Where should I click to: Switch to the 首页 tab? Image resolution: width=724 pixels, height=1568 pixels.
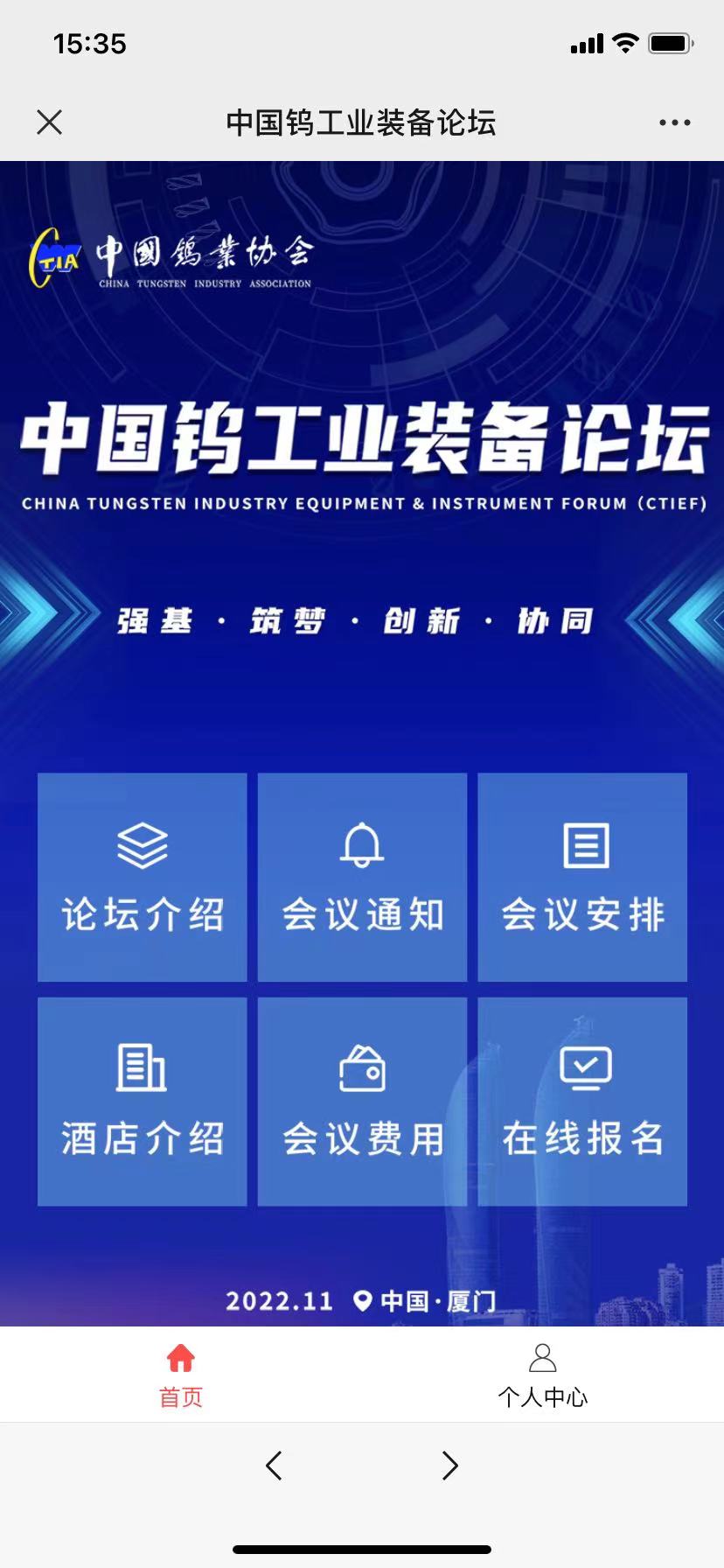[181, 1375]
